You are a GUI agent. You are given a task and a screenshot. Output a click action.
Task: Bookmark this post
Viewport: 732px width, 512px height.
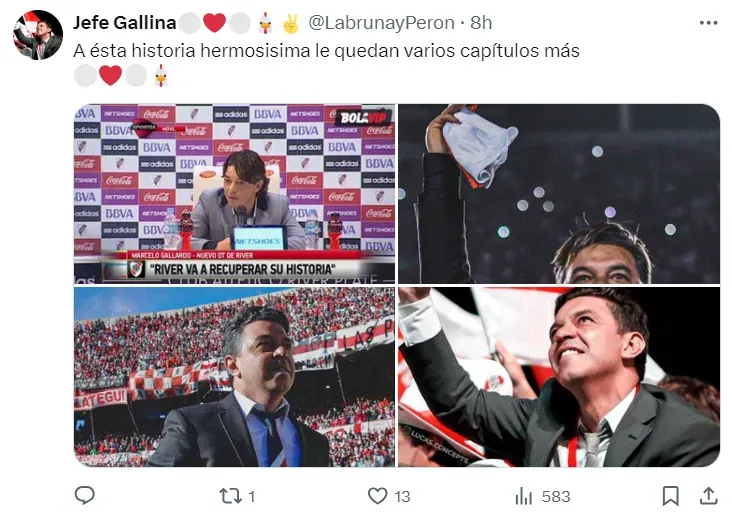pyautogui.click(x=671, y=495)
